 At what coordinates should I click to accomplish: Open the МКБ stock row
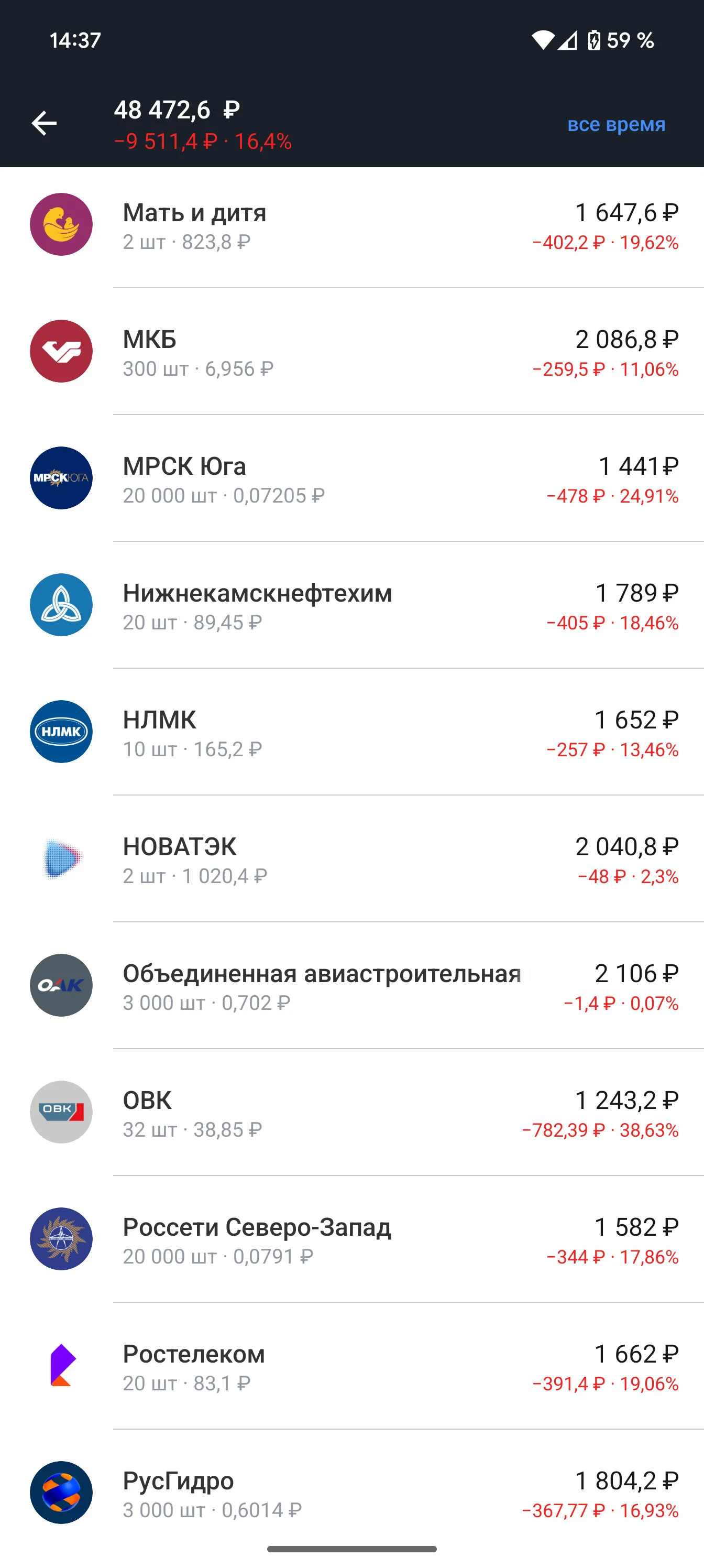351,351
